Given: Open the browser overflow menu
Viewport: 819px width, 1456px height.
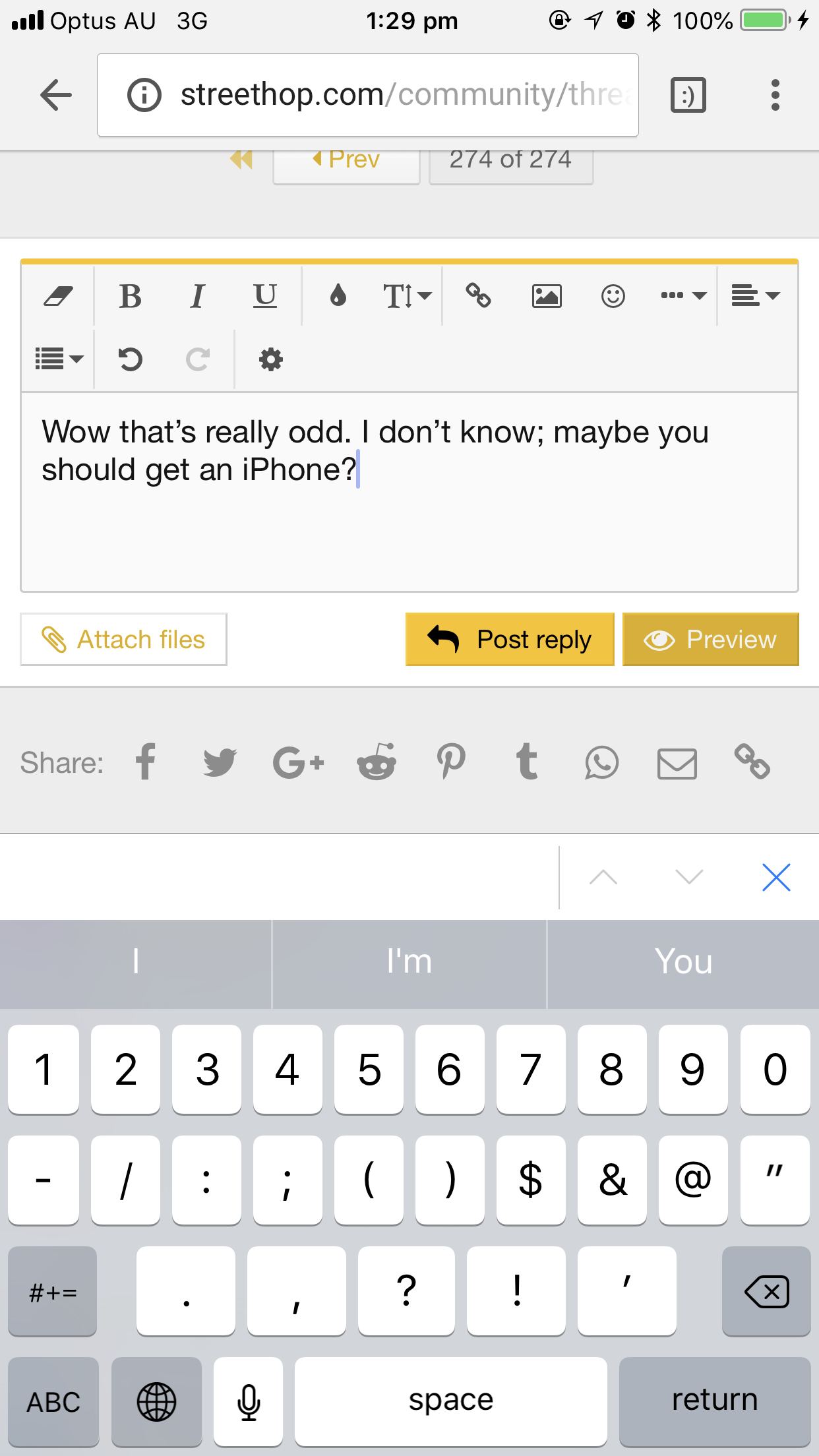Looking at the screenshot, I should [775, 95].
